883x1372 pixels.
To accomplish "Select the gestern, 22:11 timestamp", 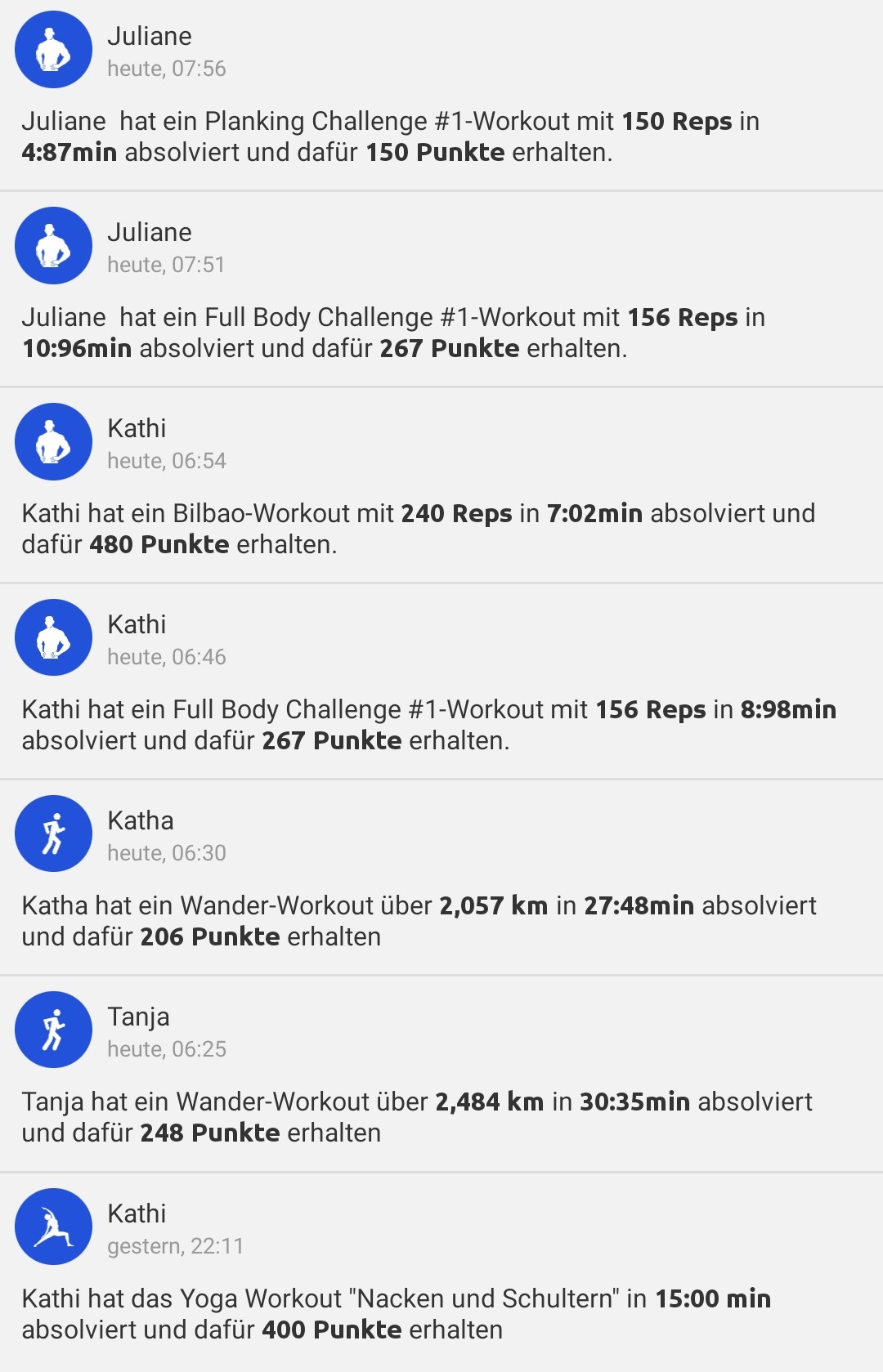I will [176, 1247].
